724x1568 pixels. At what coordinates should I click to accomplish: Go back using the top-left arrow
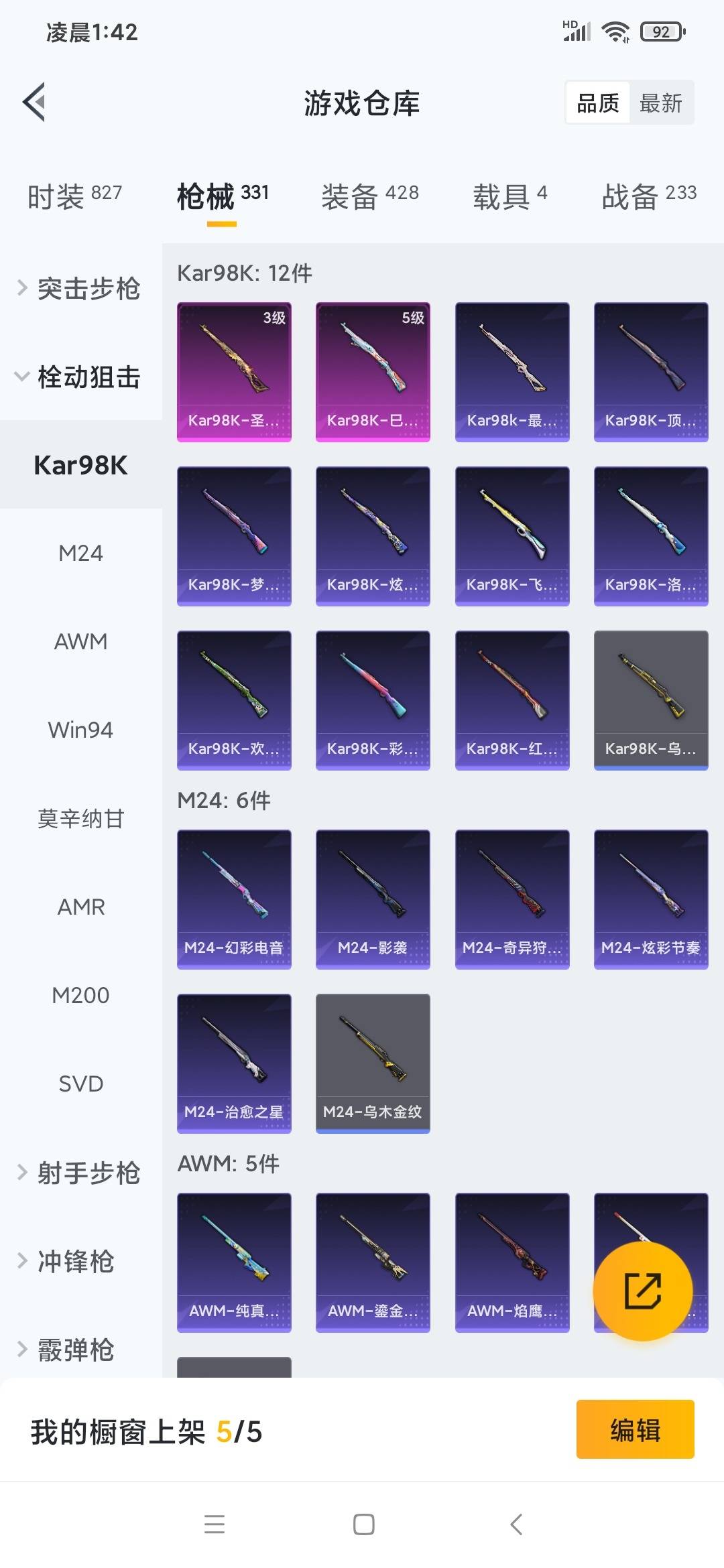tap(34, 102)
